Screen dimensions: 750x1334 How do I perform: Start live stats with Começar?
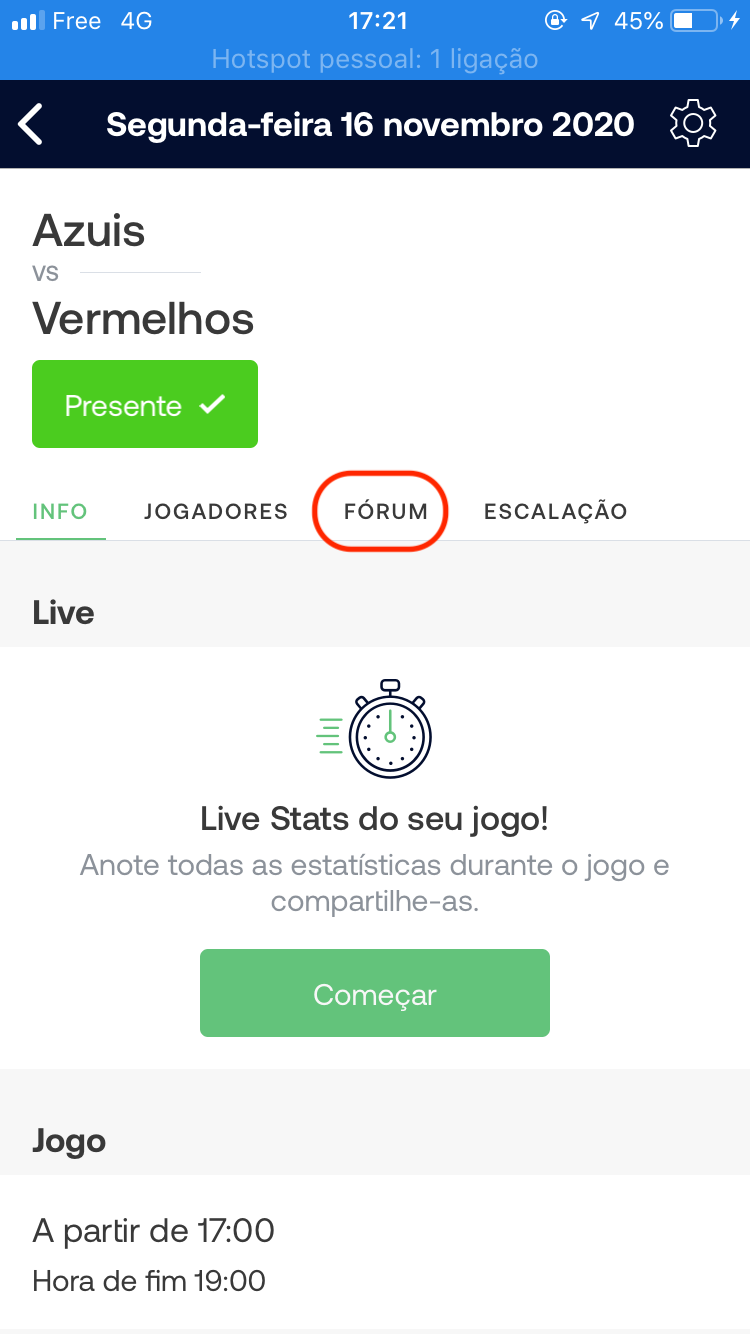coord(375,993)
